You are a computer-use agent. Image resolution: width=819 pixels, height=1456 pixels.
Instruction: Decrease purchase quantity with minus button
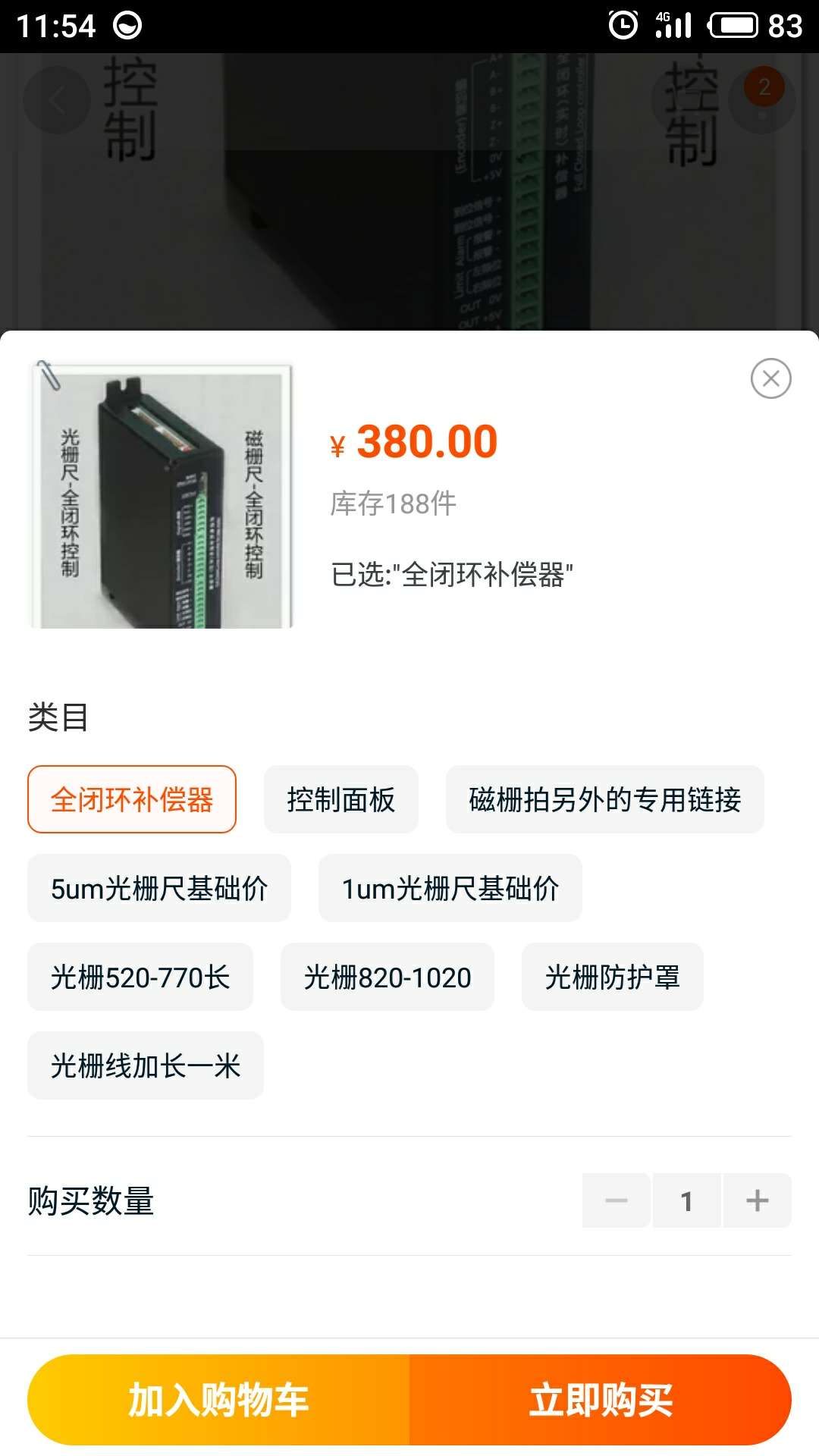click(616, 1200)
